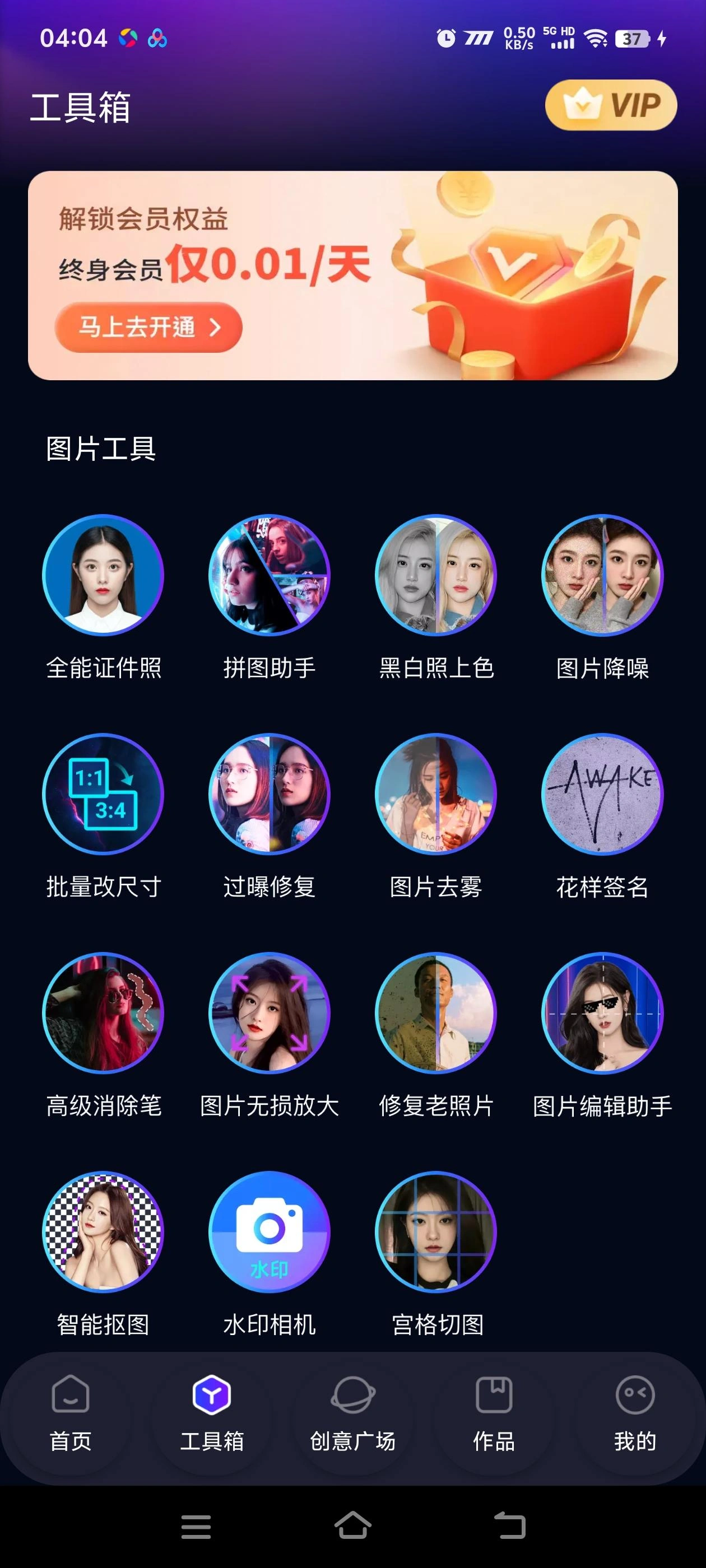Viewport: 706px width, 1568px height.
Task: Open the 全能证件照 tool
Action: point(103,575)
